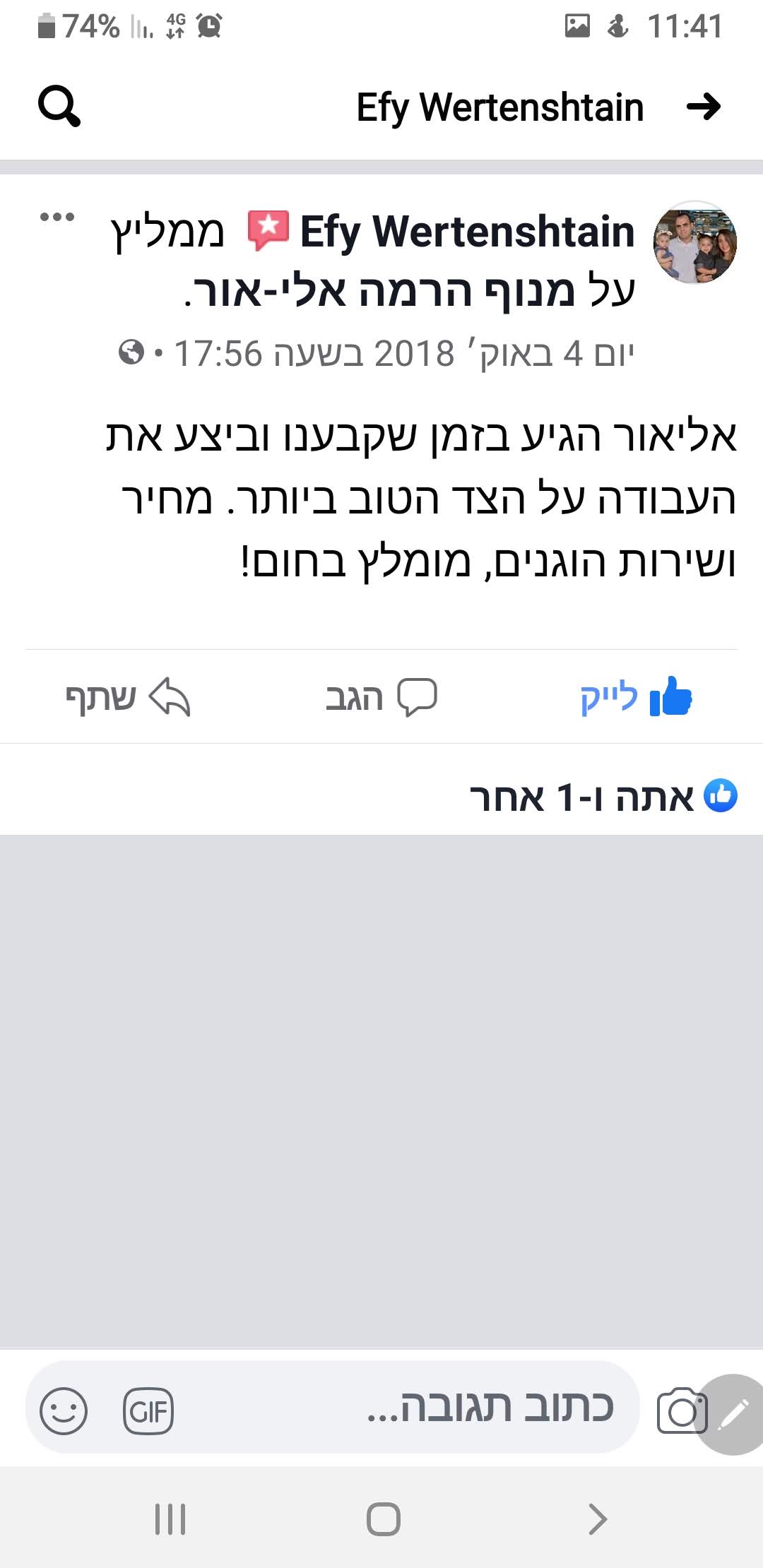Open the search magnifier icon
The height and width of the screenshot is (1568, 763).
pos(59,107)
